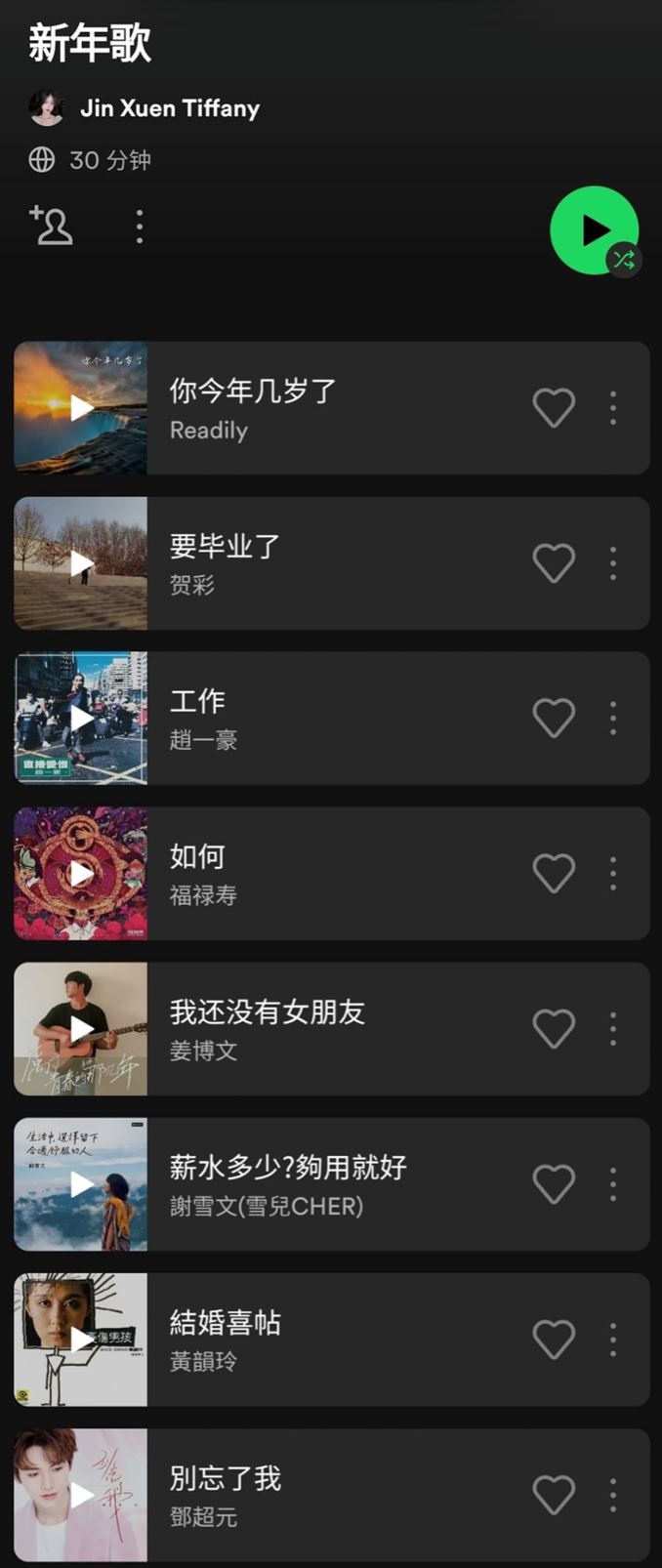Play 結婚喜帖 by 黃韻玲
This screenshot has height=1568, width=662.
tap(81, 1340)
